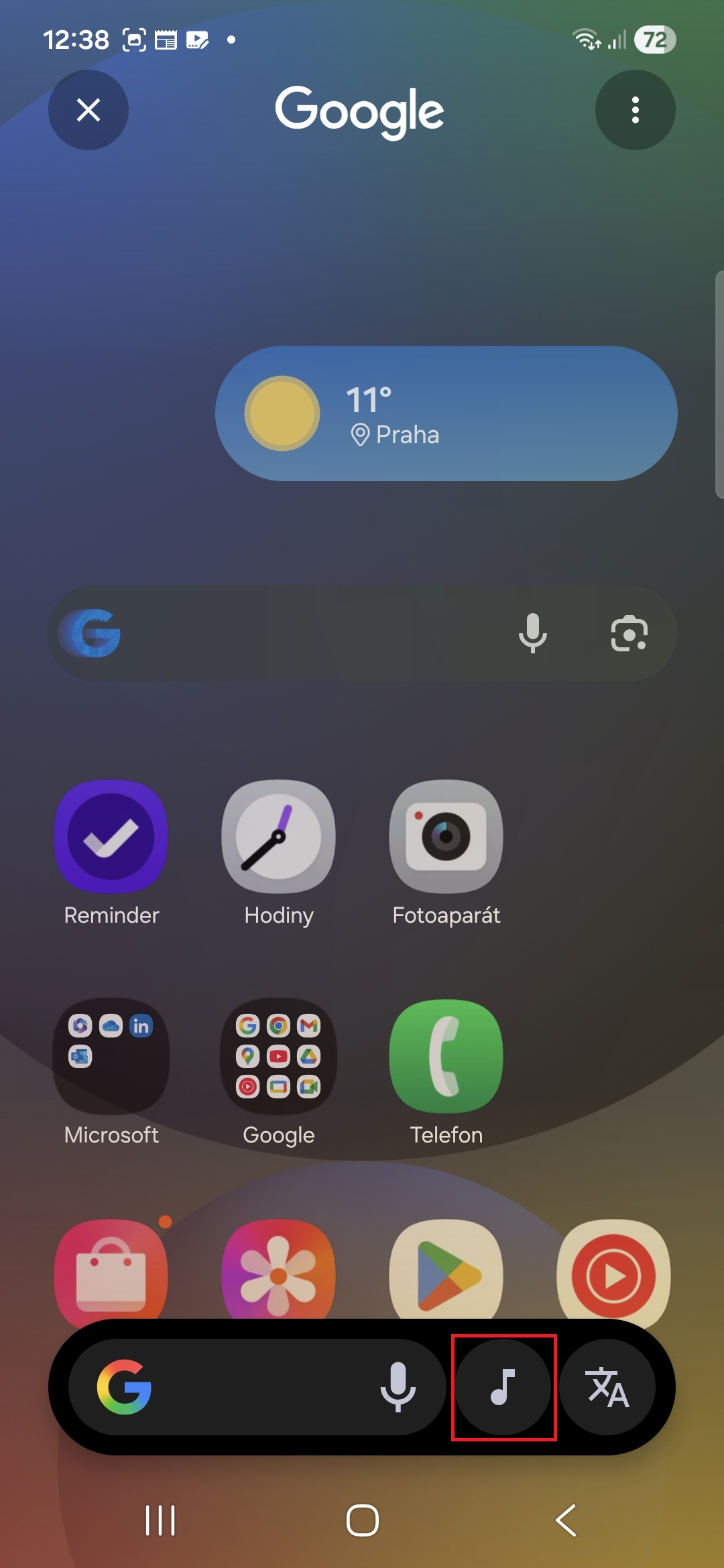Go back using the navigation bar
The image size is (724, 1568).
[x=566, y=1520]
